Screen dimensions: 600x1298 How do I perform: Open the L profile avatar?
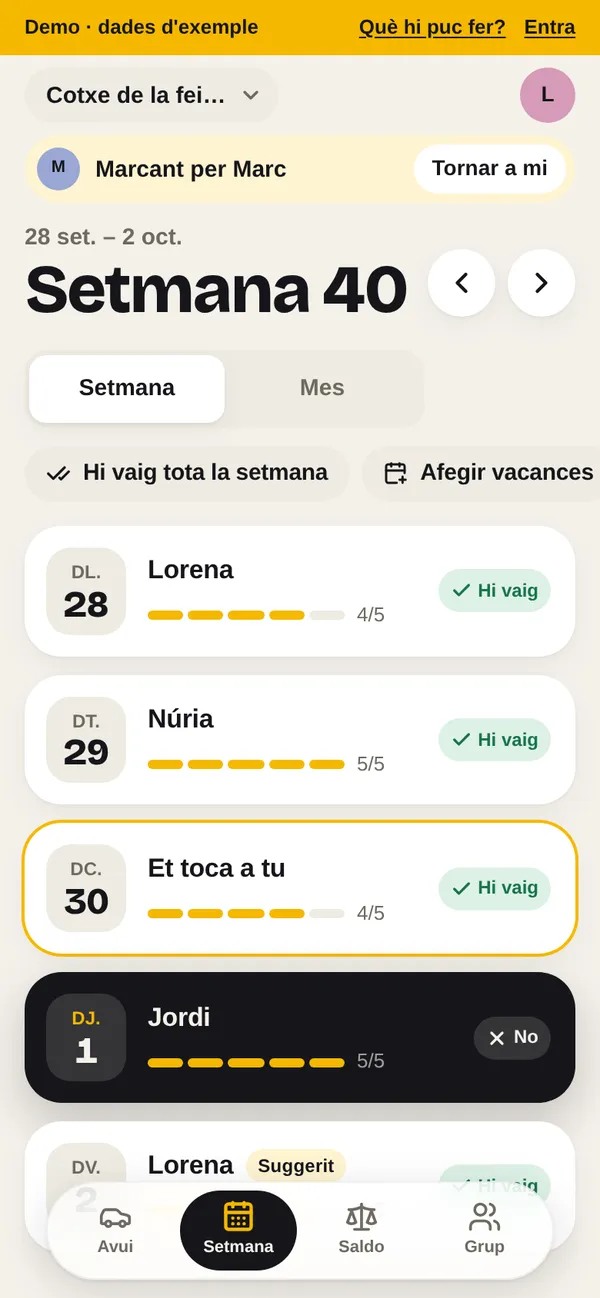547,95
